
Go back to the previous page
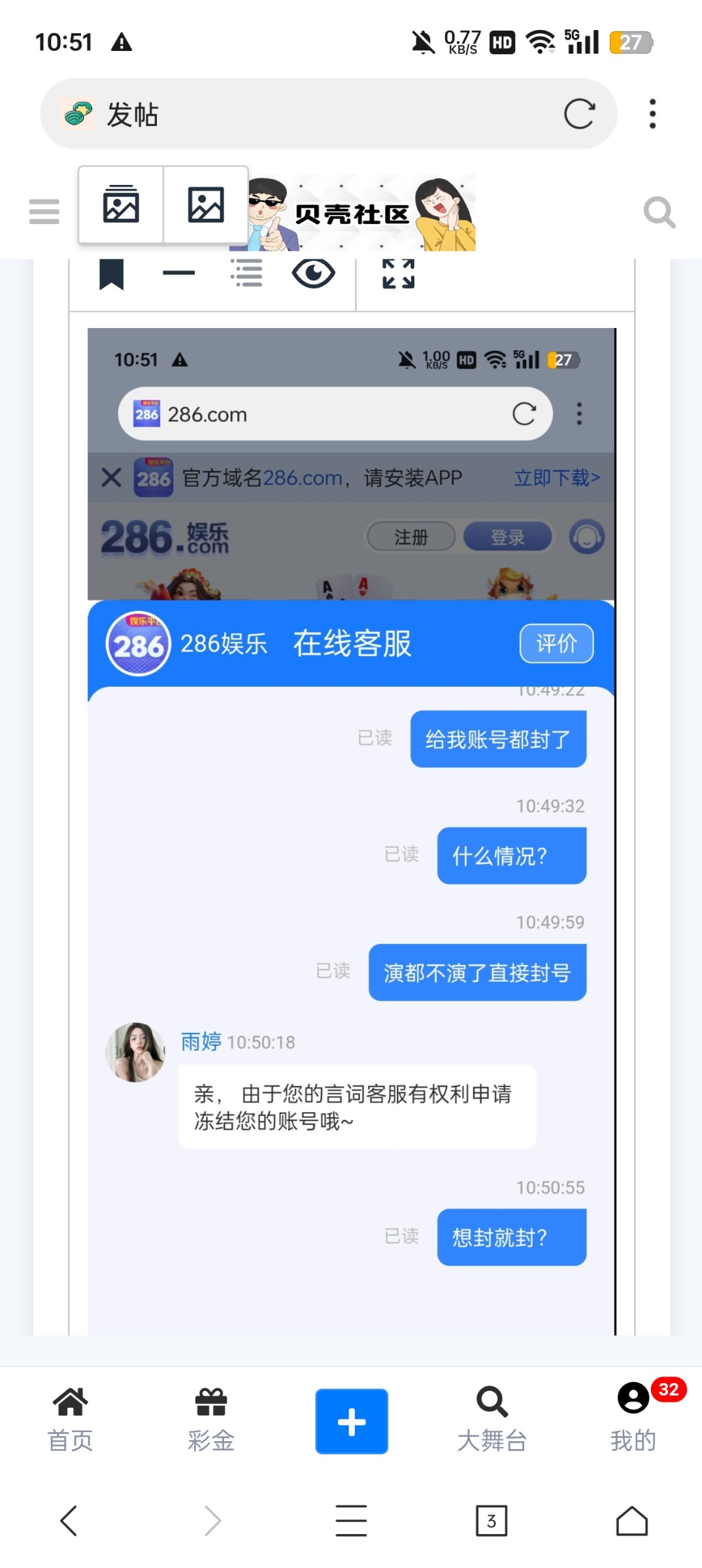[x=69, y=1521]
